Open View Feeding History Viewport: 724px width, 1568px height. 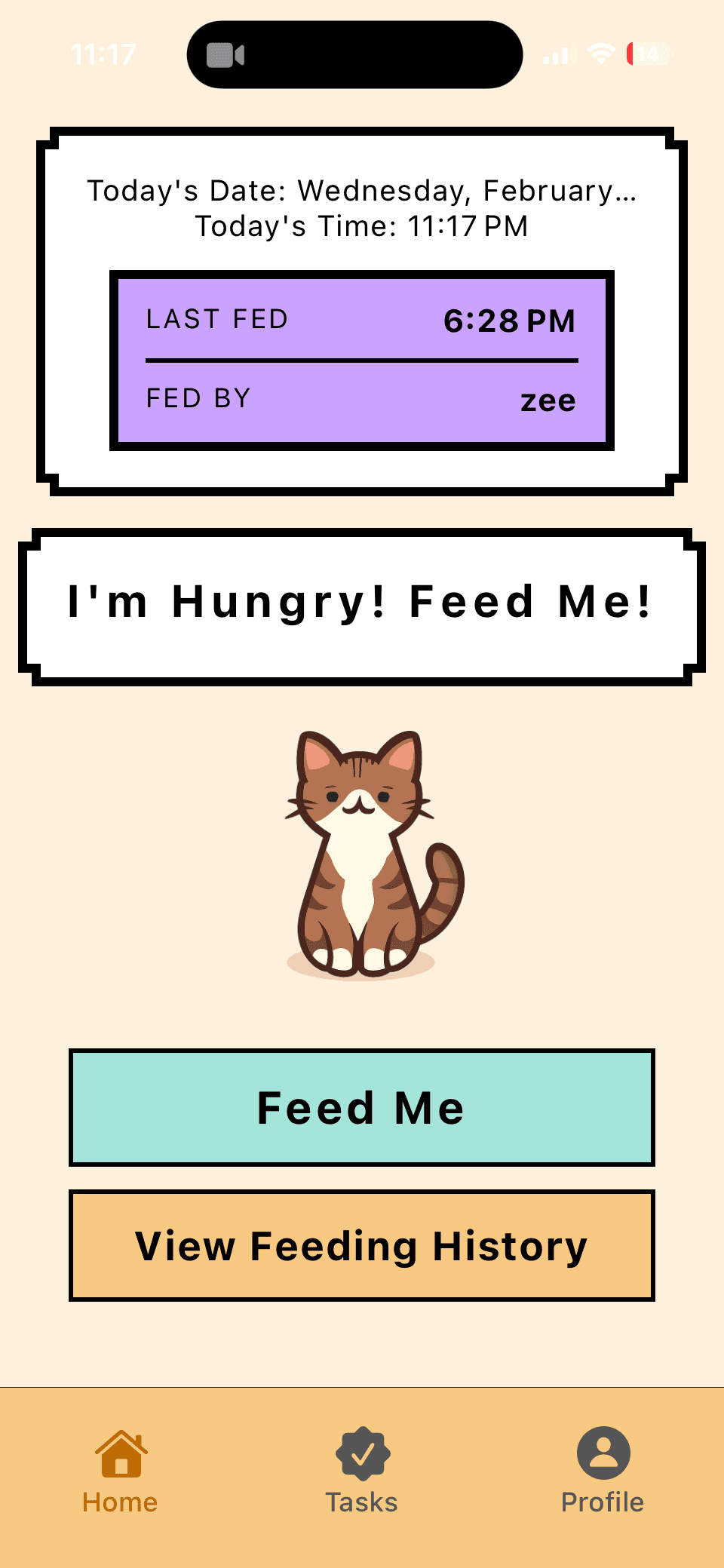362,1246
